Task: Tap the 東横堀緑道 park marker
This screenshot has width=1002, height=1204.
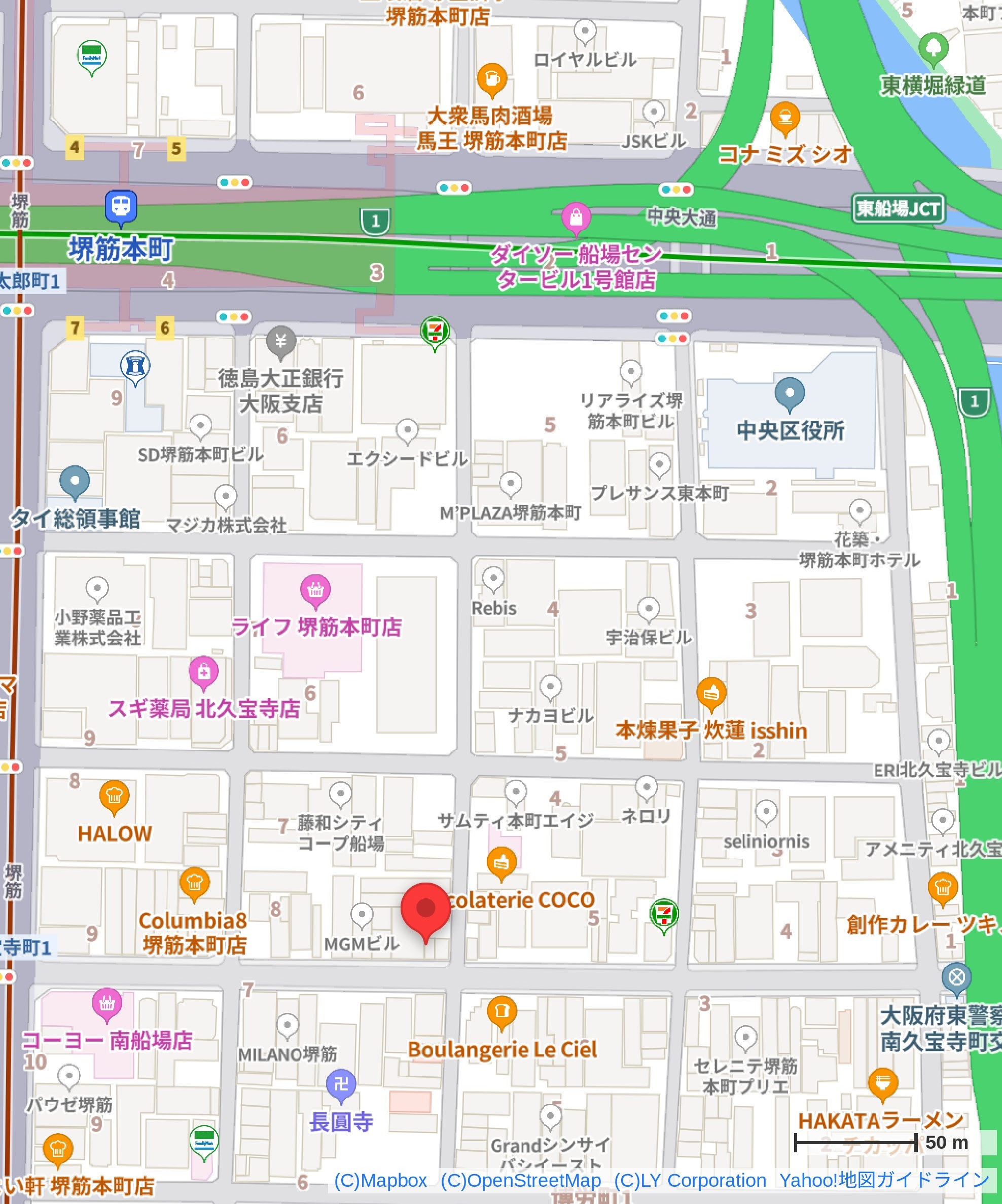Action: (x=933, y=48)
